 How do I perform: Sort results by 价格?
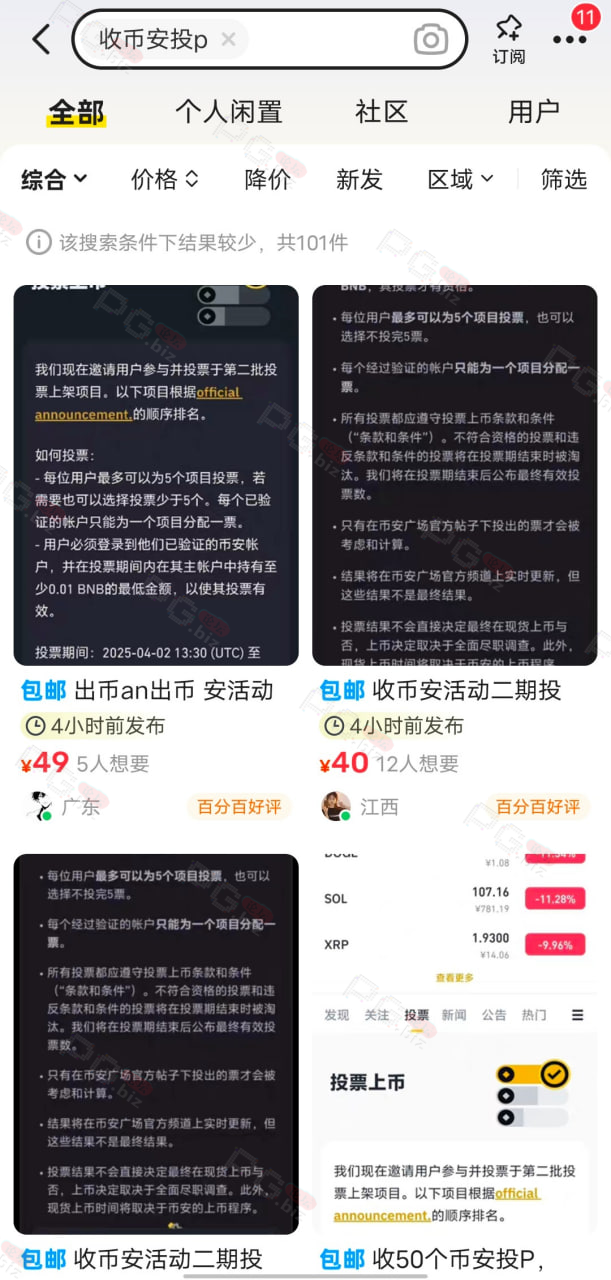point(165,179)
